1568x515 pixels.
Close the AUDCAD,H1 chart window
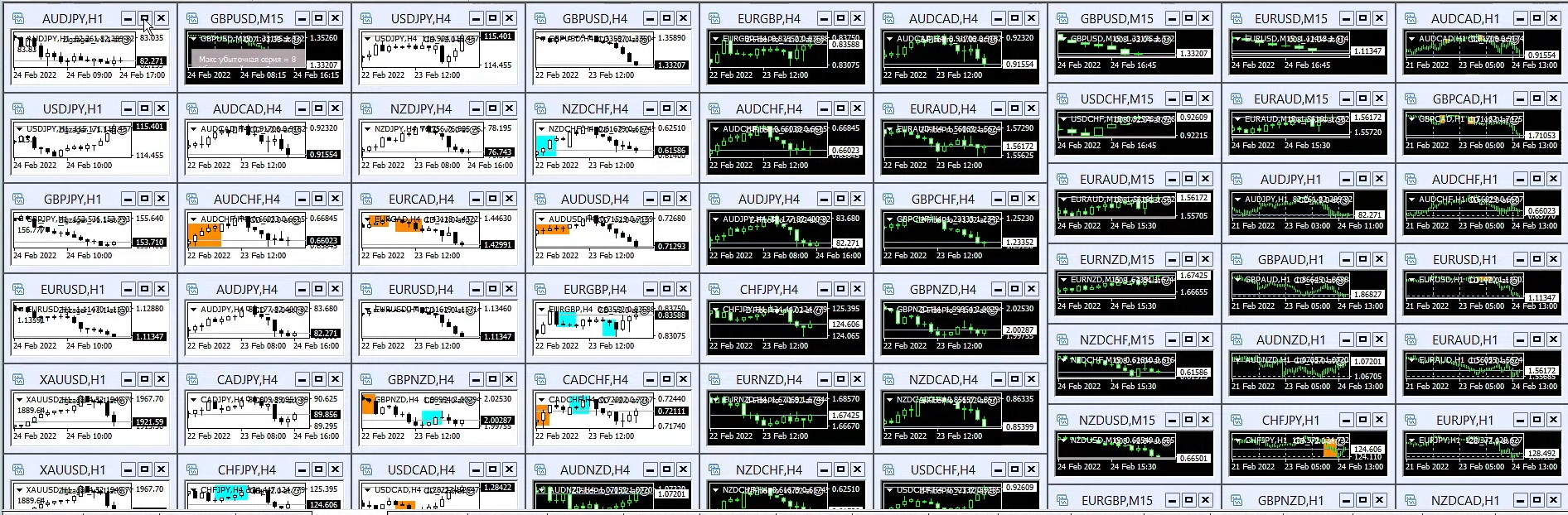1554,18
